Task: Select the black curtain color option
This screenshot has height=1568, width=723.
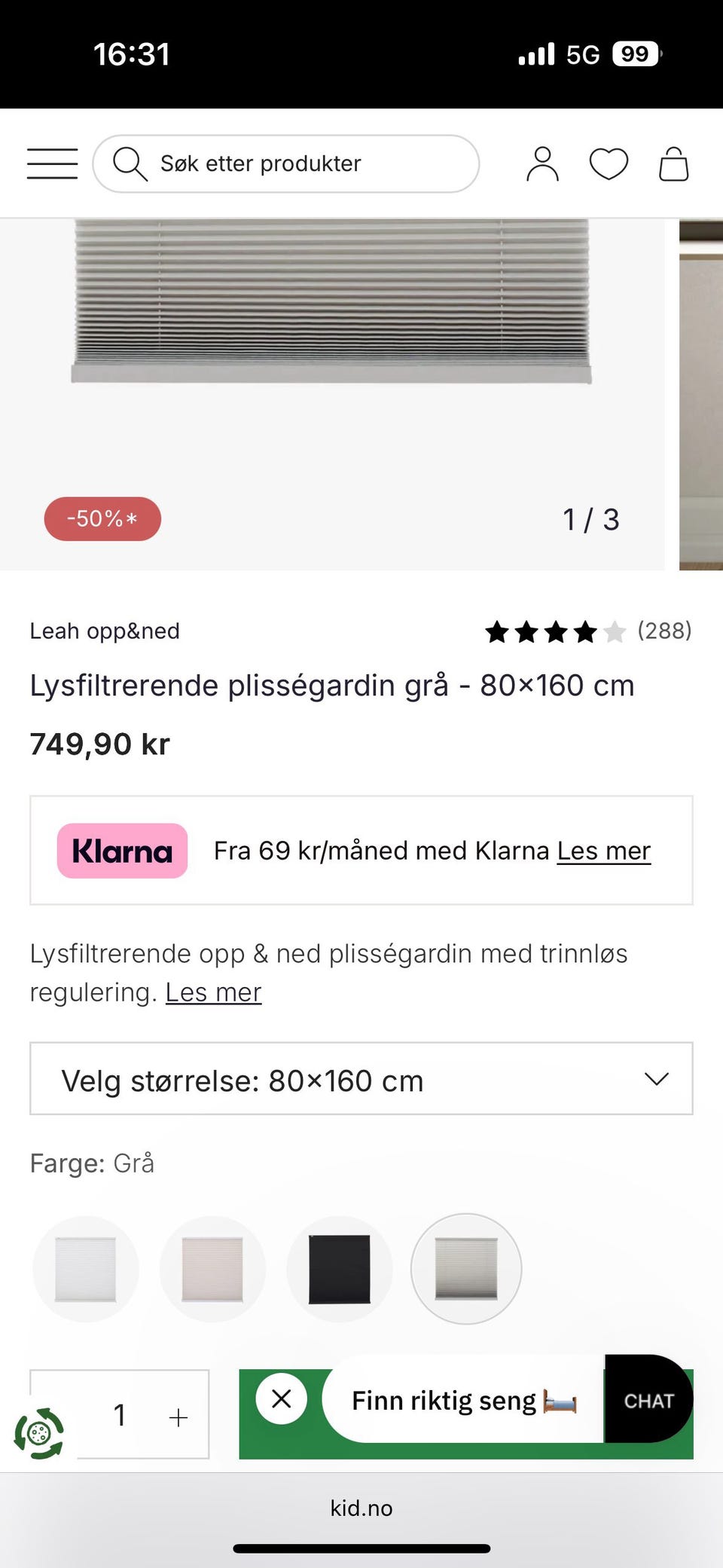Action: 340,1269
